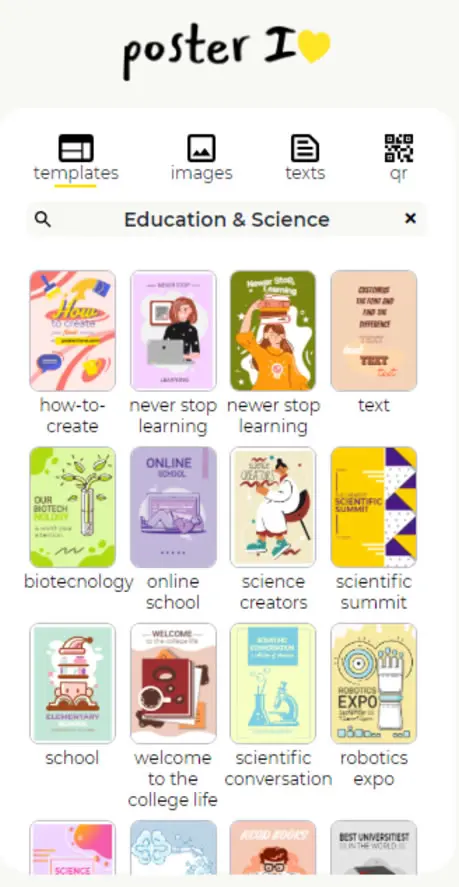The width and height of the screenshot is (459, 887).
Task: Clear the Education & Science filter
Action: pos(411,219)
